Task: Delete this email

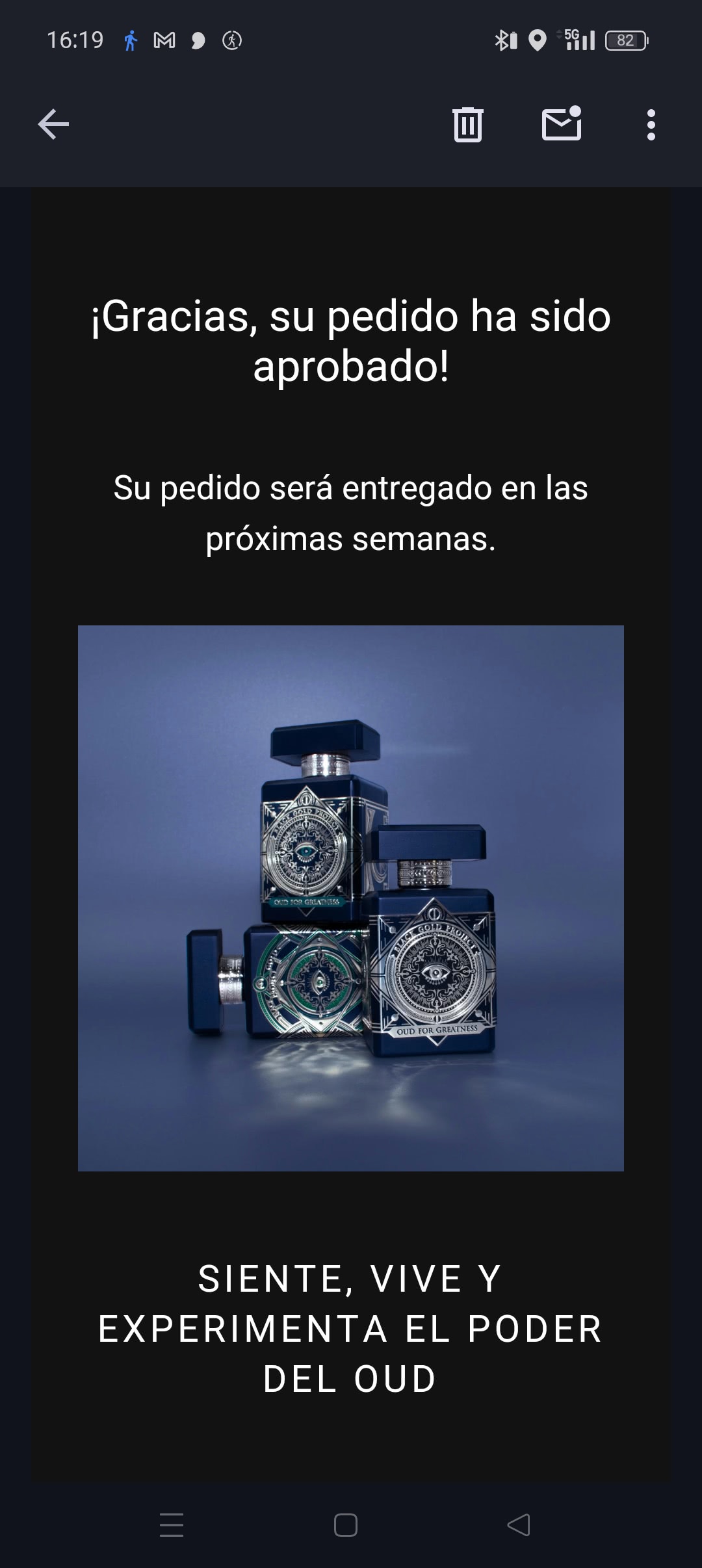Action: coord(467,124)
